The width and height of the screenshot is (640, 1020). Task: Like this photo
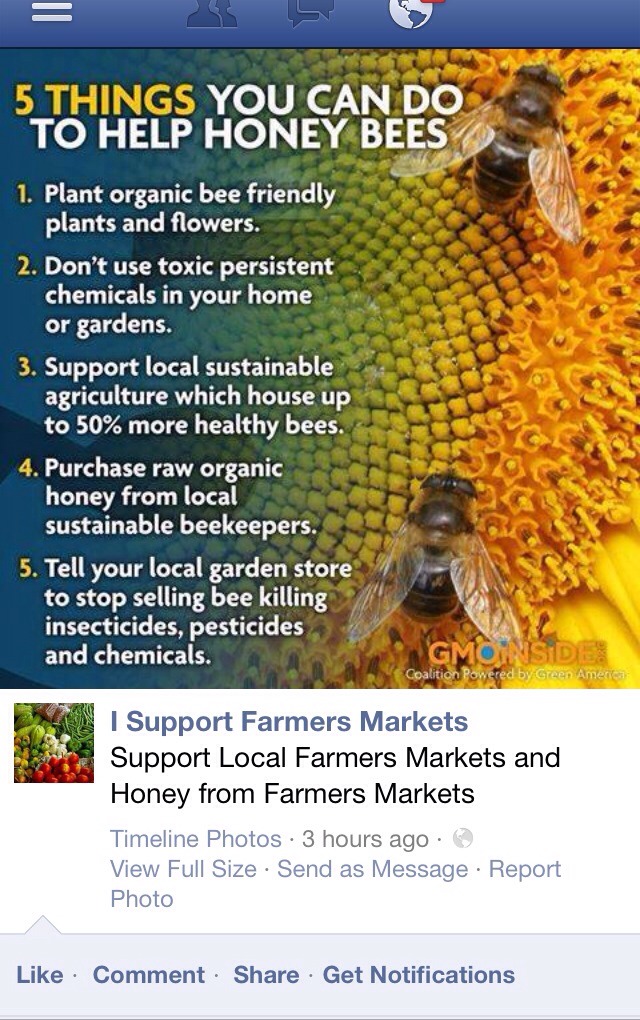[40, 974]
